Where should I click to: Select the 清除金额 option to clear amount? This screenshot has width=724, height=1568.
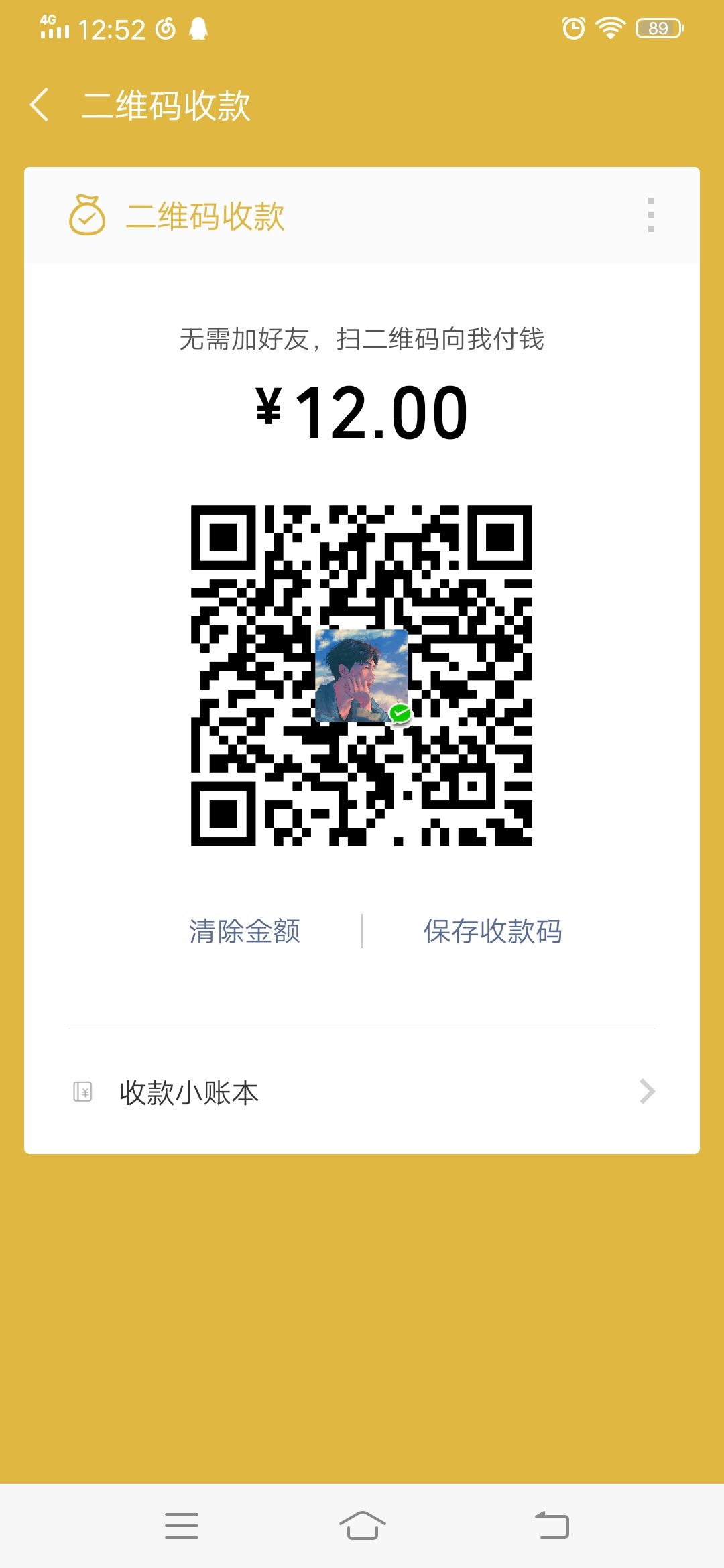pyautogui.click(x=245, y=931)
